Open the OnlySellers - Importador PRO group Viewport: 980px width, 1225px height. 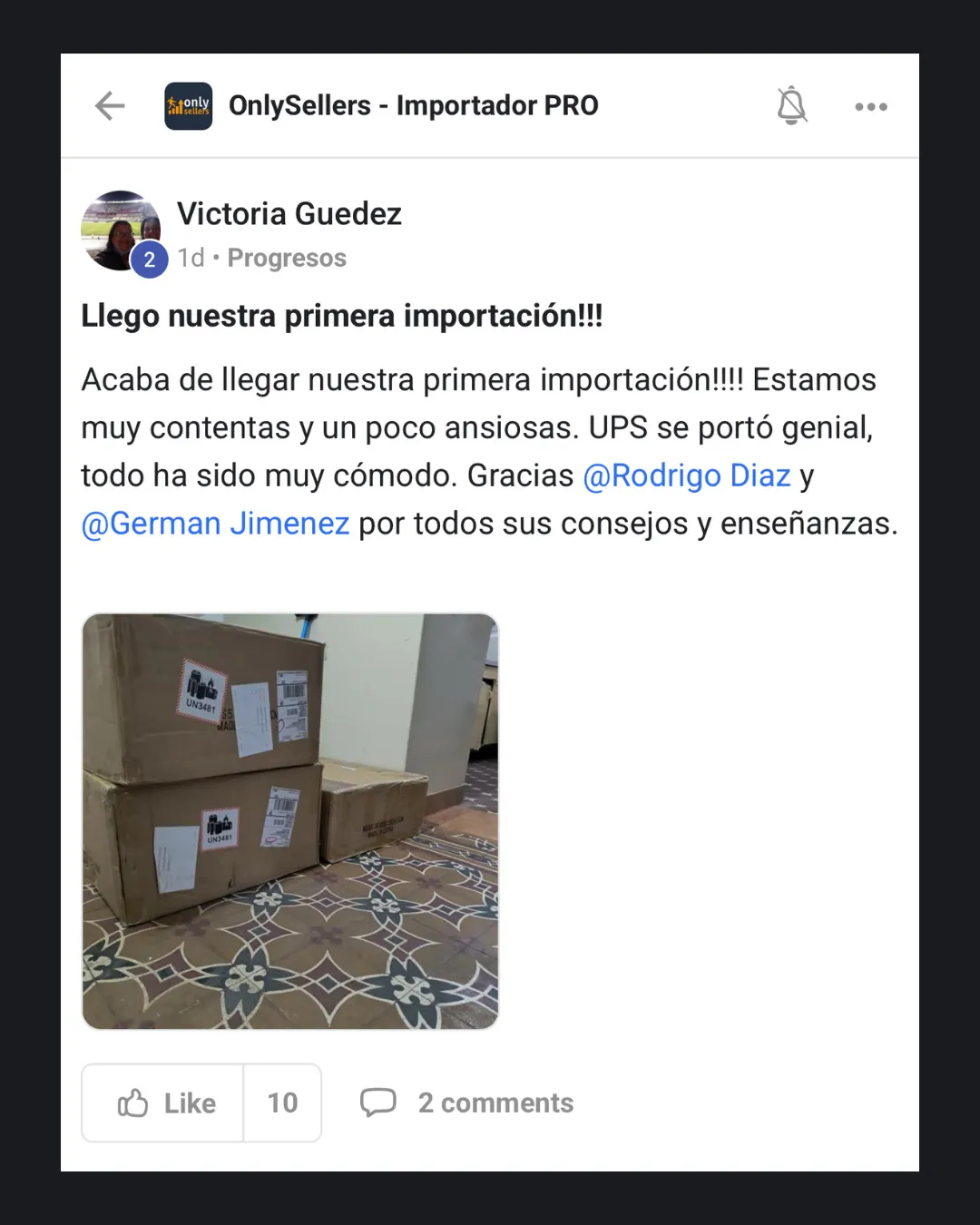(x=413, y=106)
